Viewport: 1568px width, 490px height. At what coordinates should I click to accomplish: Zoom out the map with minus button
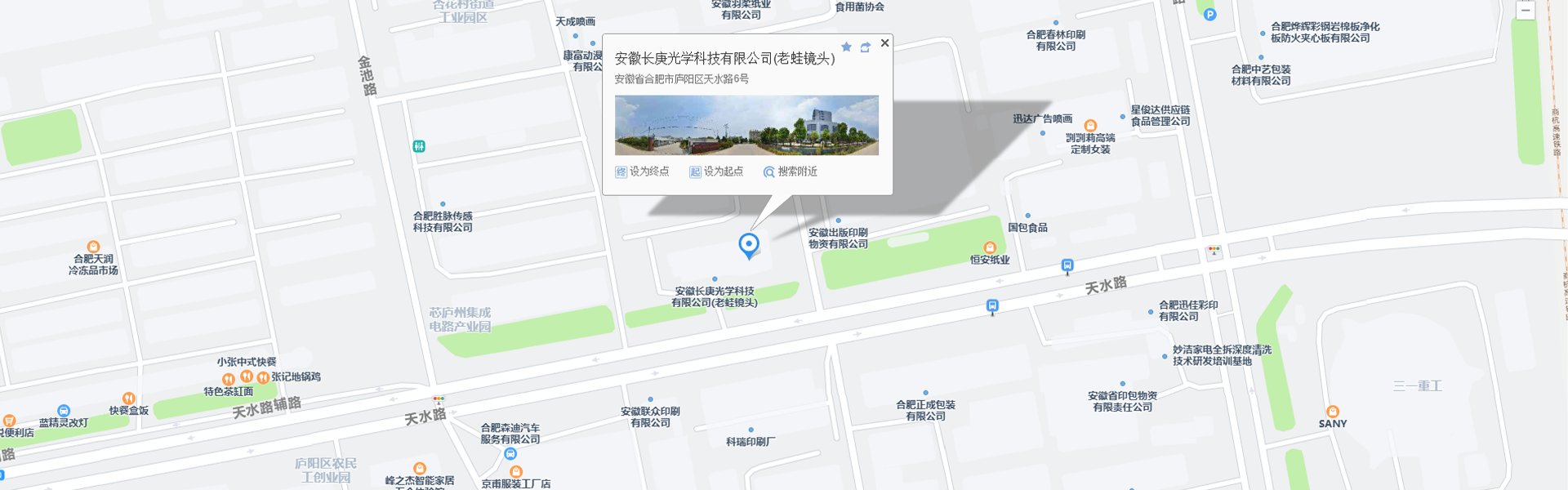tap(1525, 11)
